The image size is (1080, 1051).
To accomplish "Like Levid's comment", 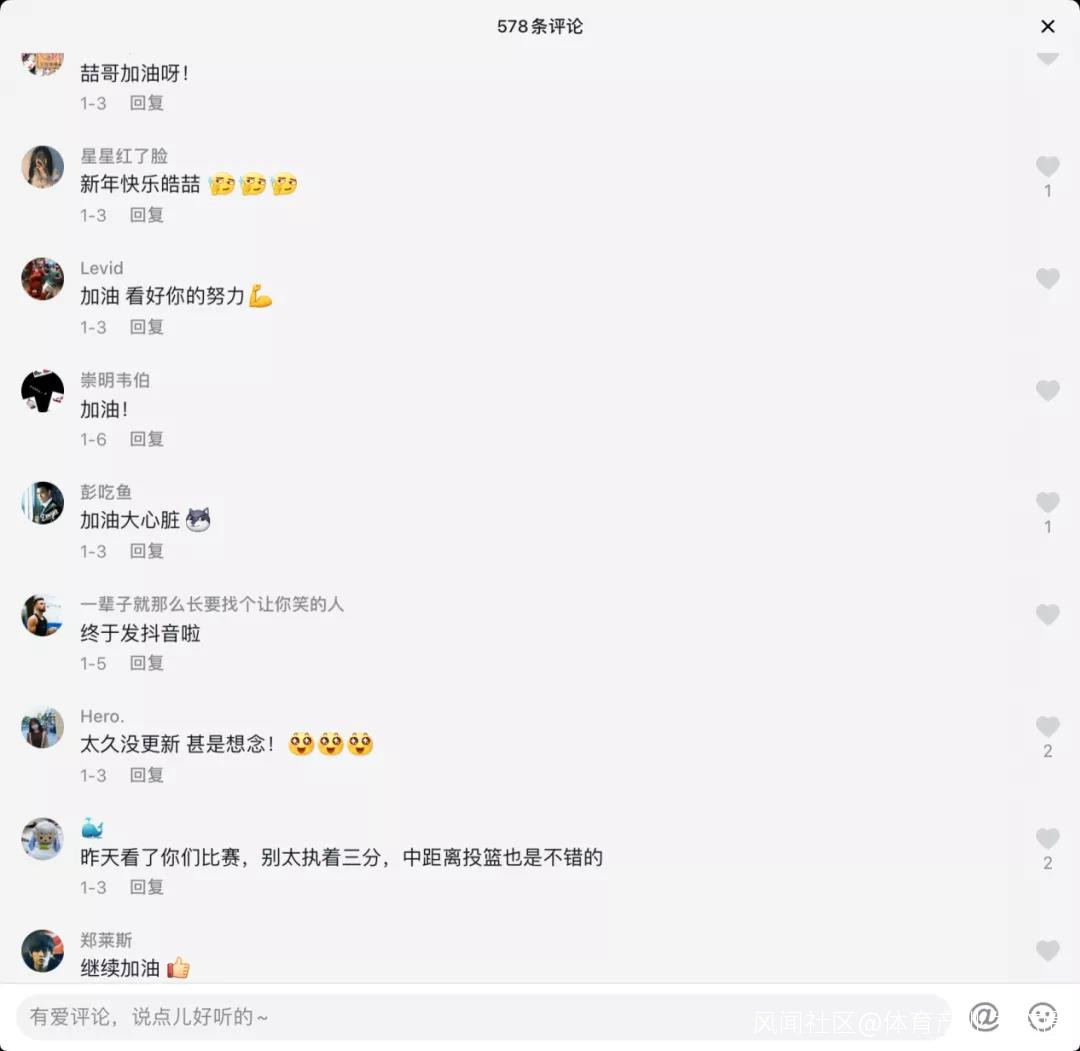I will click(x=1047, y=279).
